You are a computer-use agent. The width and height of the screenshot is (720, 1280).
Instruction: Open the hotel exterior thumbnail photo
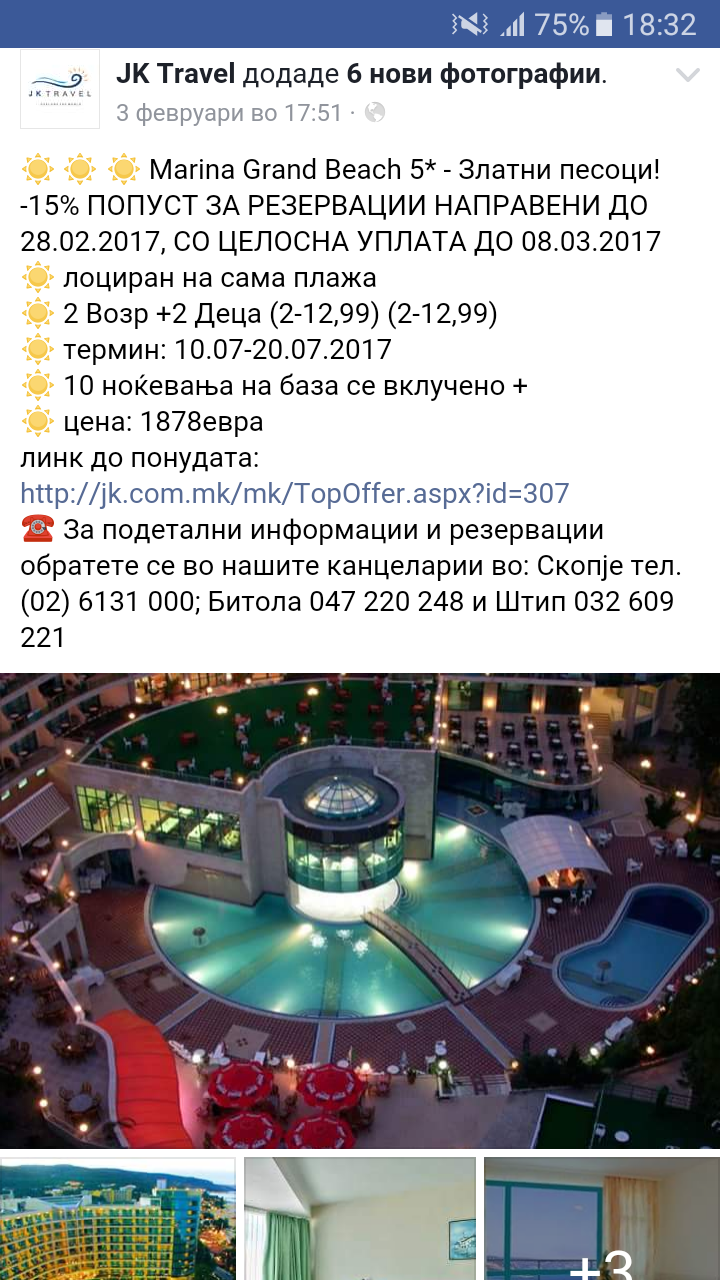(x=118, y=1219)
